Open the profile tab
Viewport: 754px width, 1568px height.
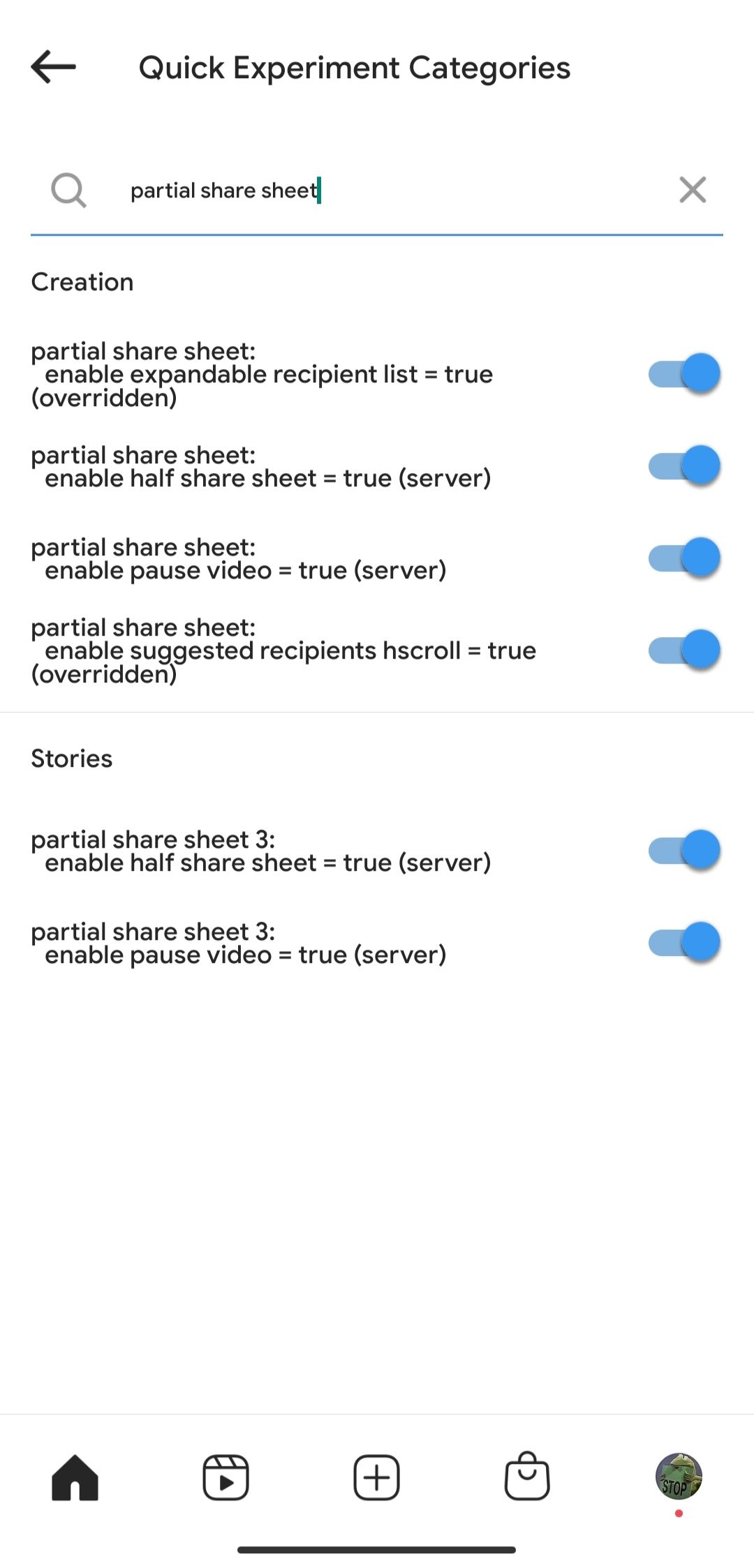[678, 1477]
